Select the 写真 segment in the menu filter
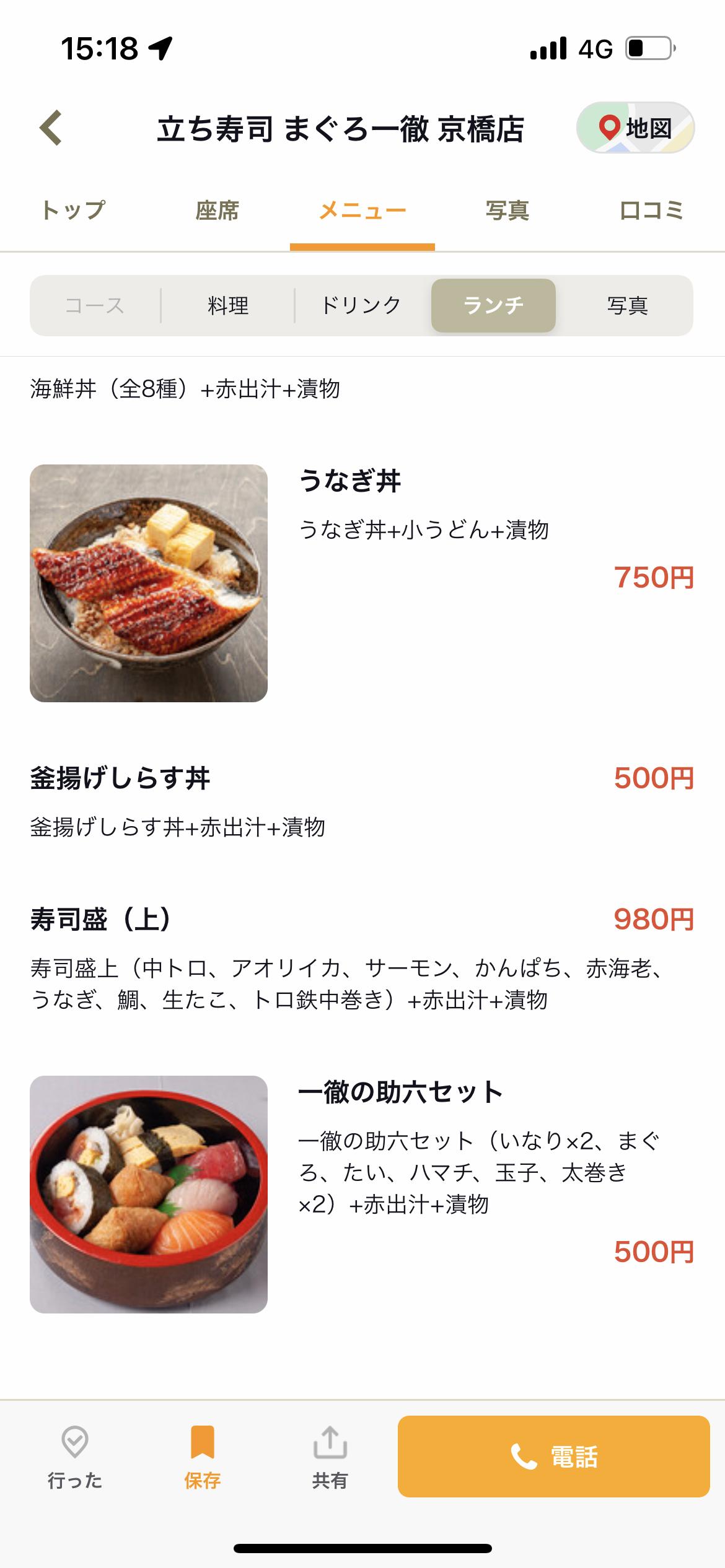 pos(627,305)
